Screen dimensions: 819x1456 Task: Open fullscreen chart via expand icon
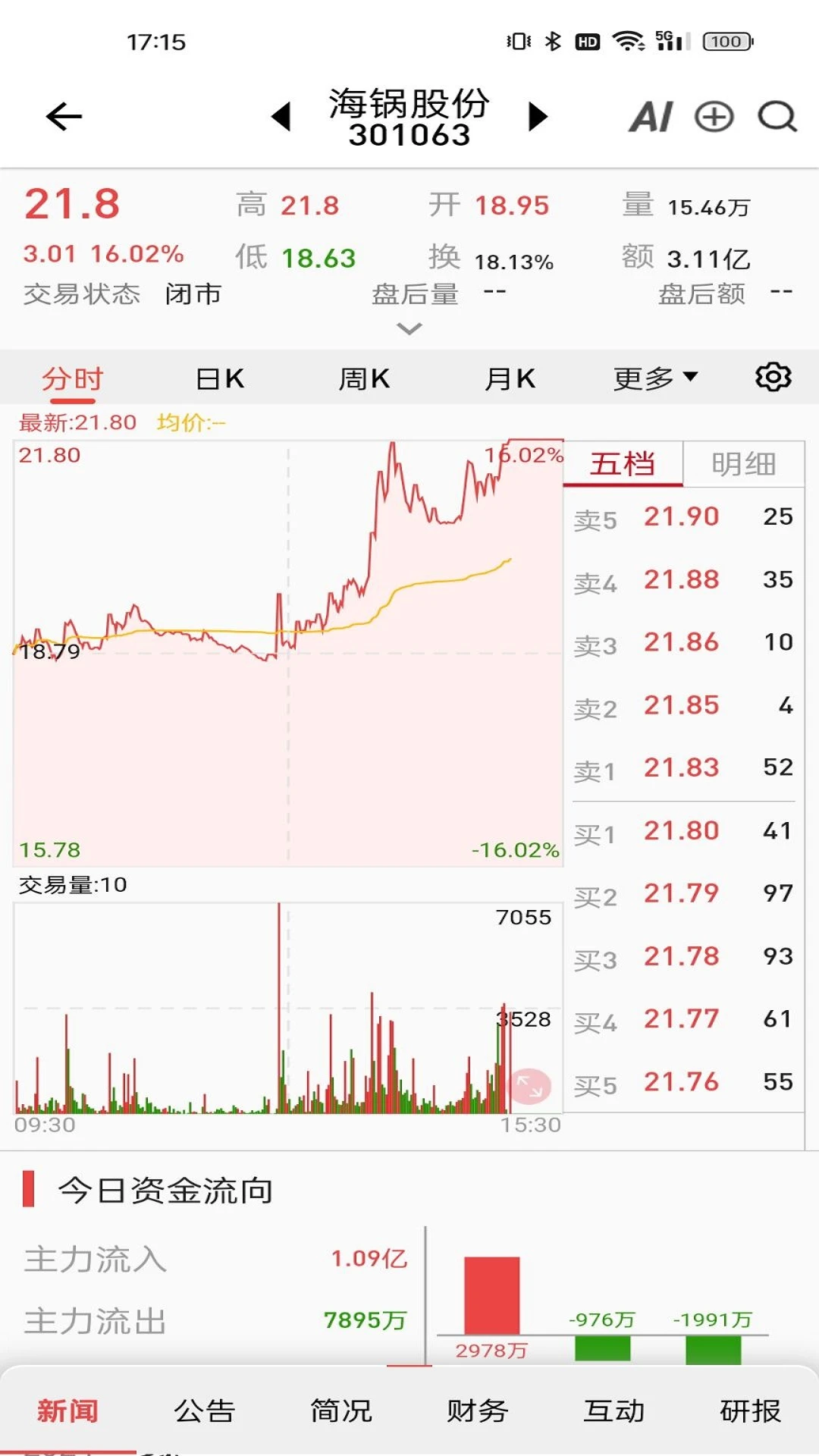(x=529, y=1087)
